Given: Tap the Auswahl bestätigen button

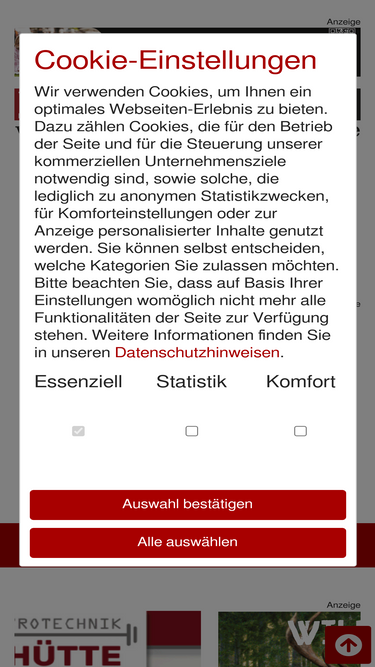Looking at the screenshot, I should point(188,505).
